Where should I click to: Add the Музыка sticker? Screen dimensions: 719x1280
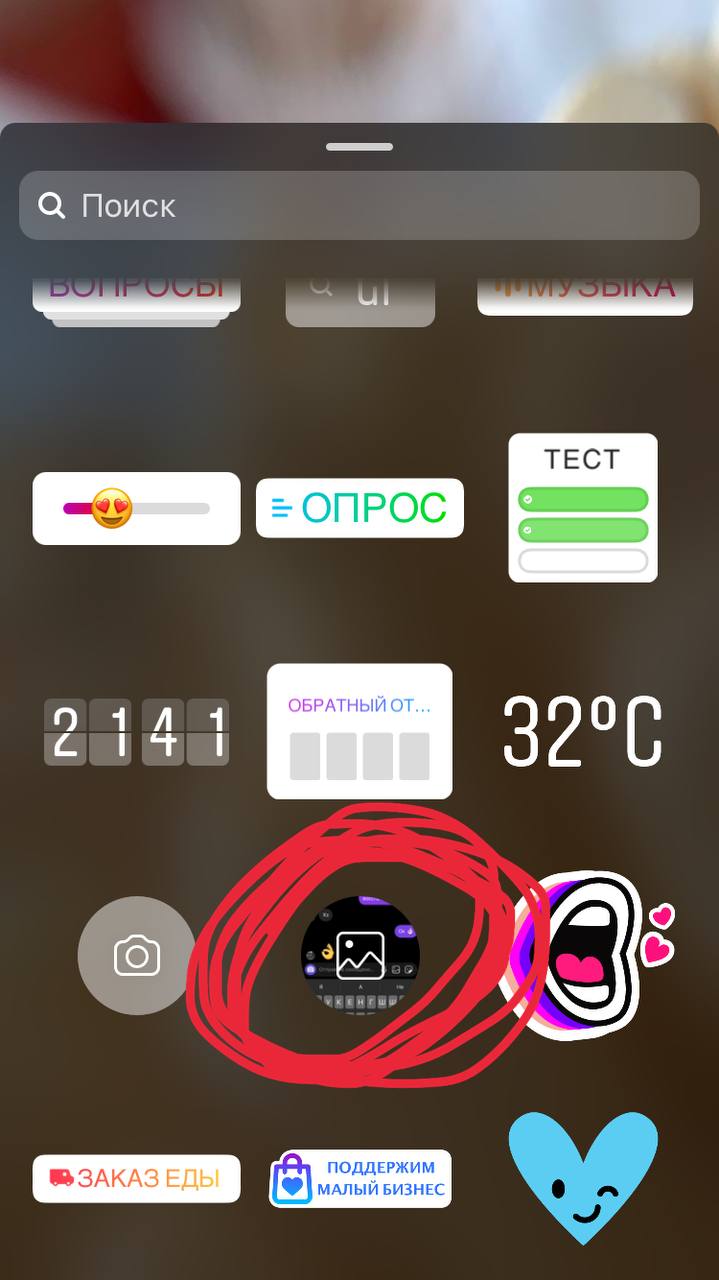tap(585, 294)
